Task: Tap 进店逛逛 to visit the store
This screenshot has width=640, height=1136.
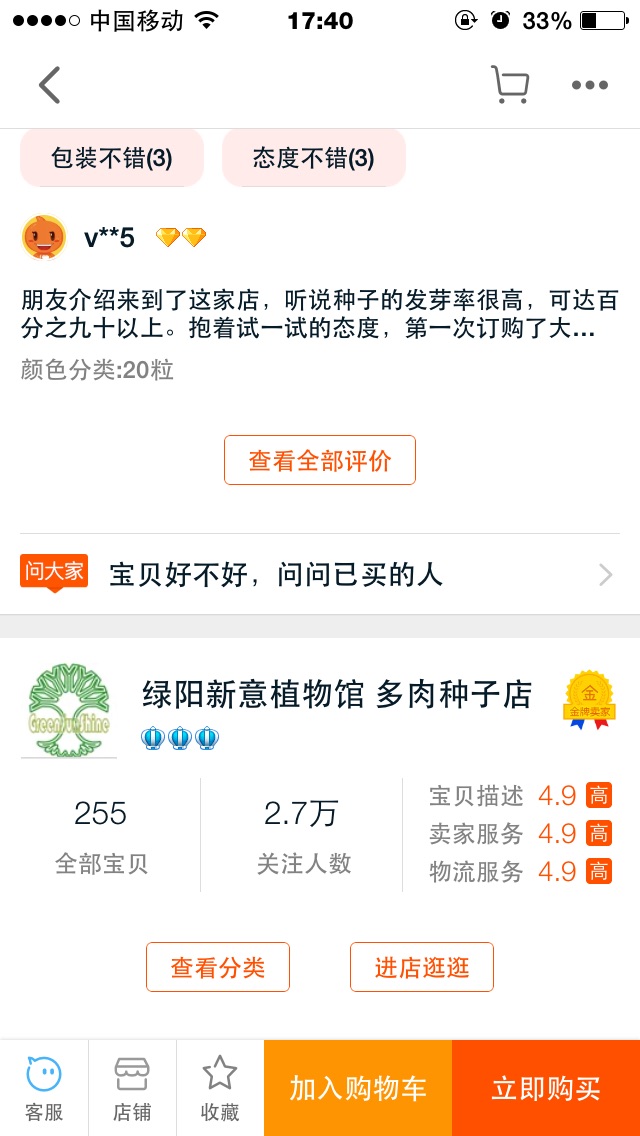Action: (422, 967)
